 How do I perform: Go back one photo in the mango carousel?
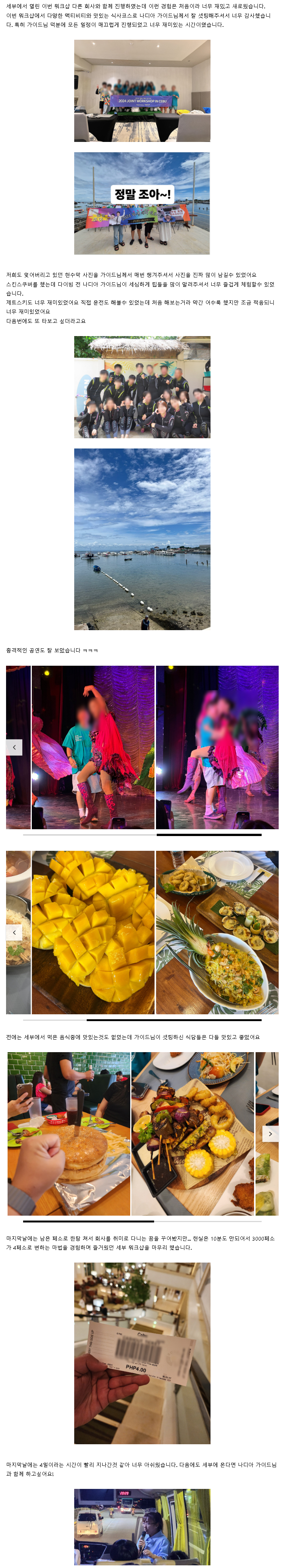pos(14,932)
